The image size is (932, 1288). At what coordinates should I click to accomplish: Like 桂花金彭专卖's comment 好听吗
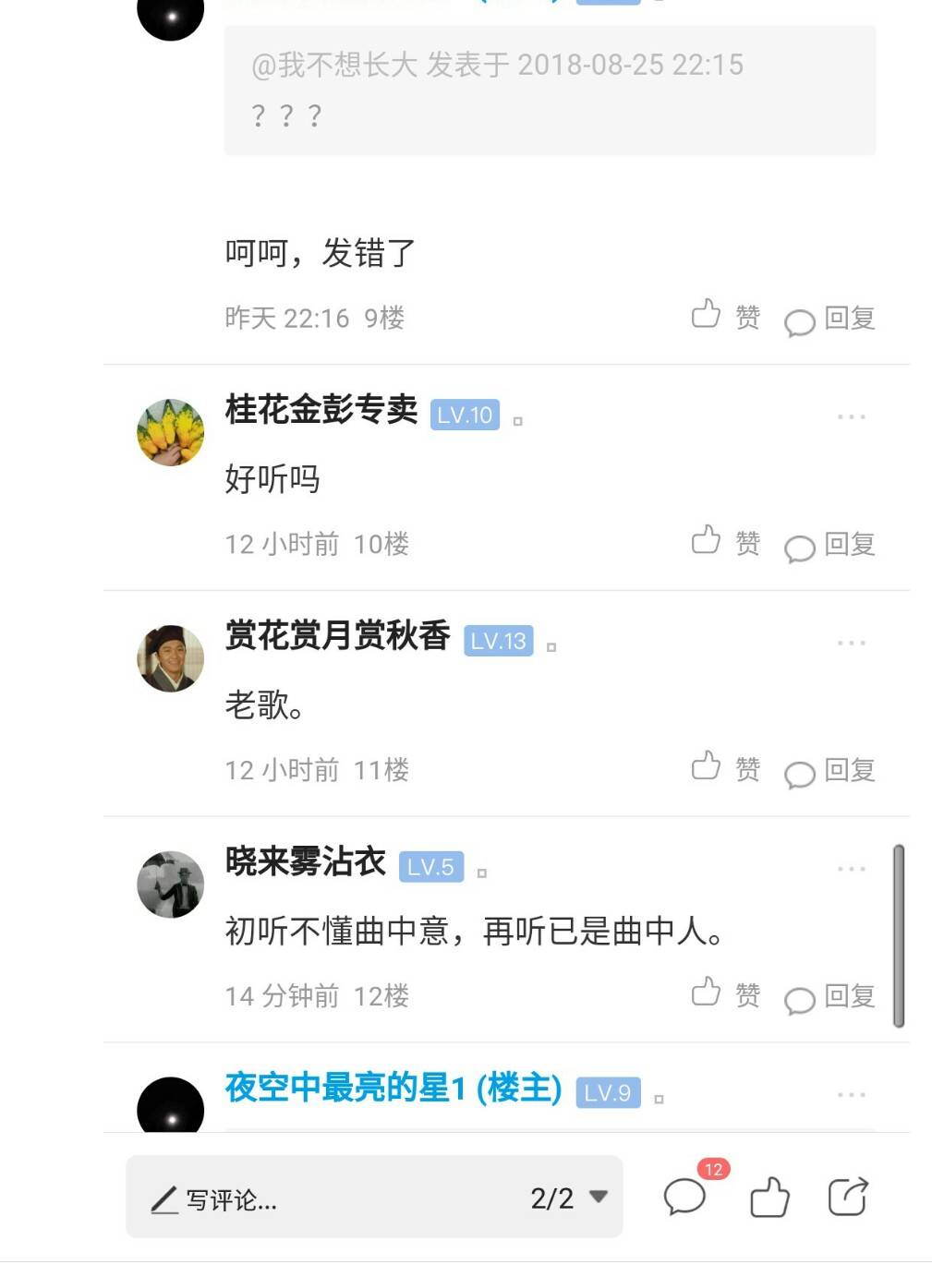click(725, 543)
